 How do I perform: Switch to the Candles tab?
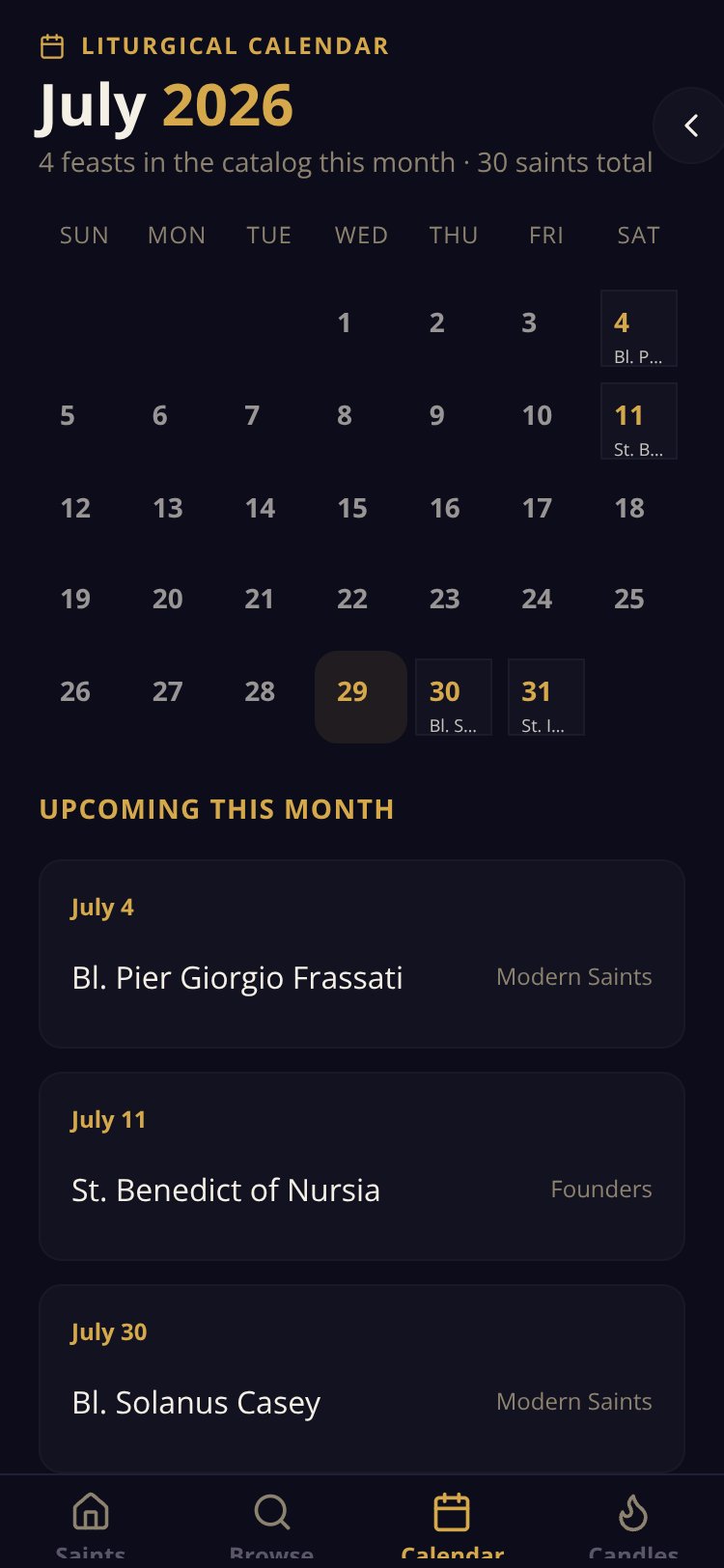(x=633, y=1524)
